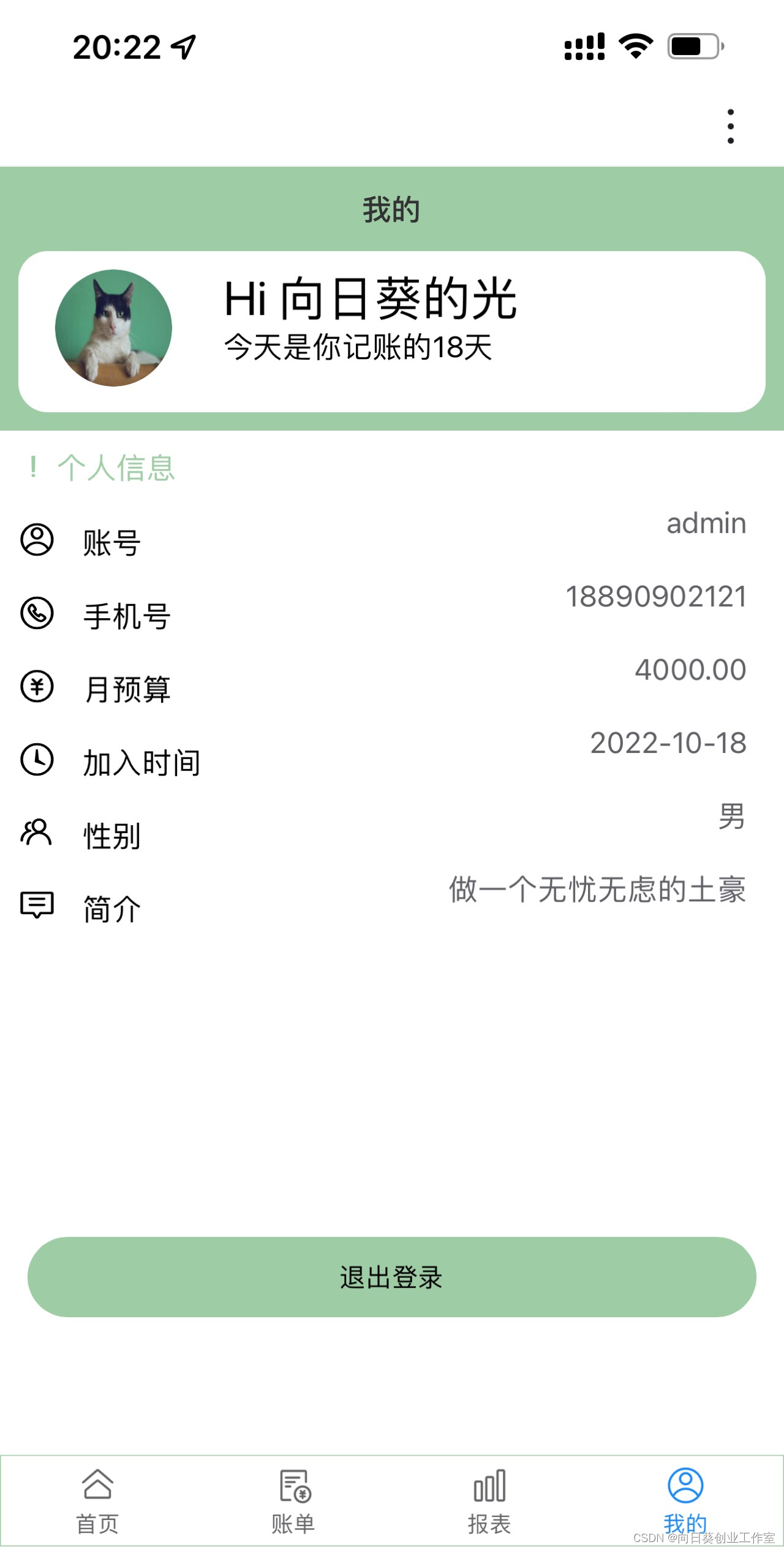This screenshot has height=1550, width=784.
Task: Select the 我的 tab
Action: coord(685,1501)
